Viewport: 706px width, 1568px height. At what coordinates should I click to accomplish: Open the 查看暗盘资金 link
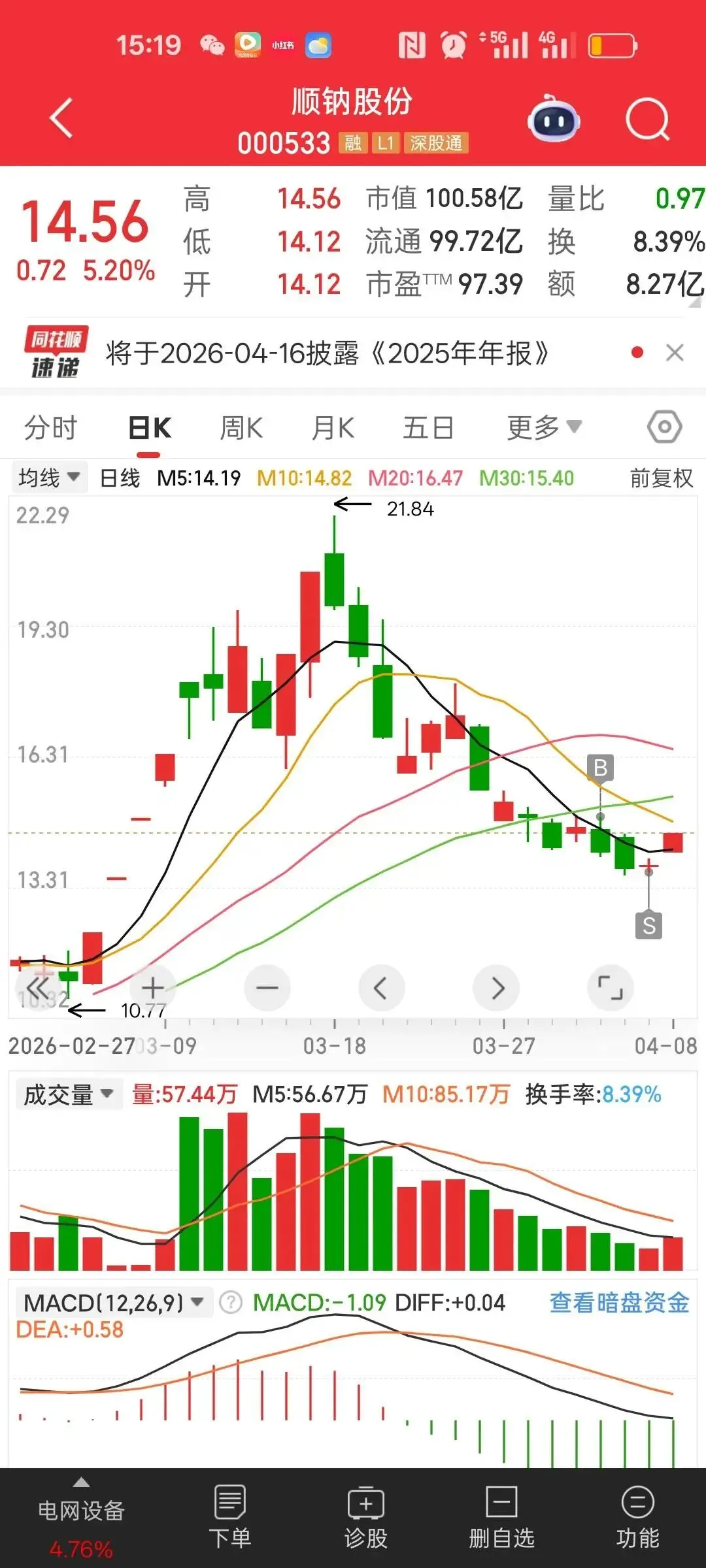pos(619,1302)
